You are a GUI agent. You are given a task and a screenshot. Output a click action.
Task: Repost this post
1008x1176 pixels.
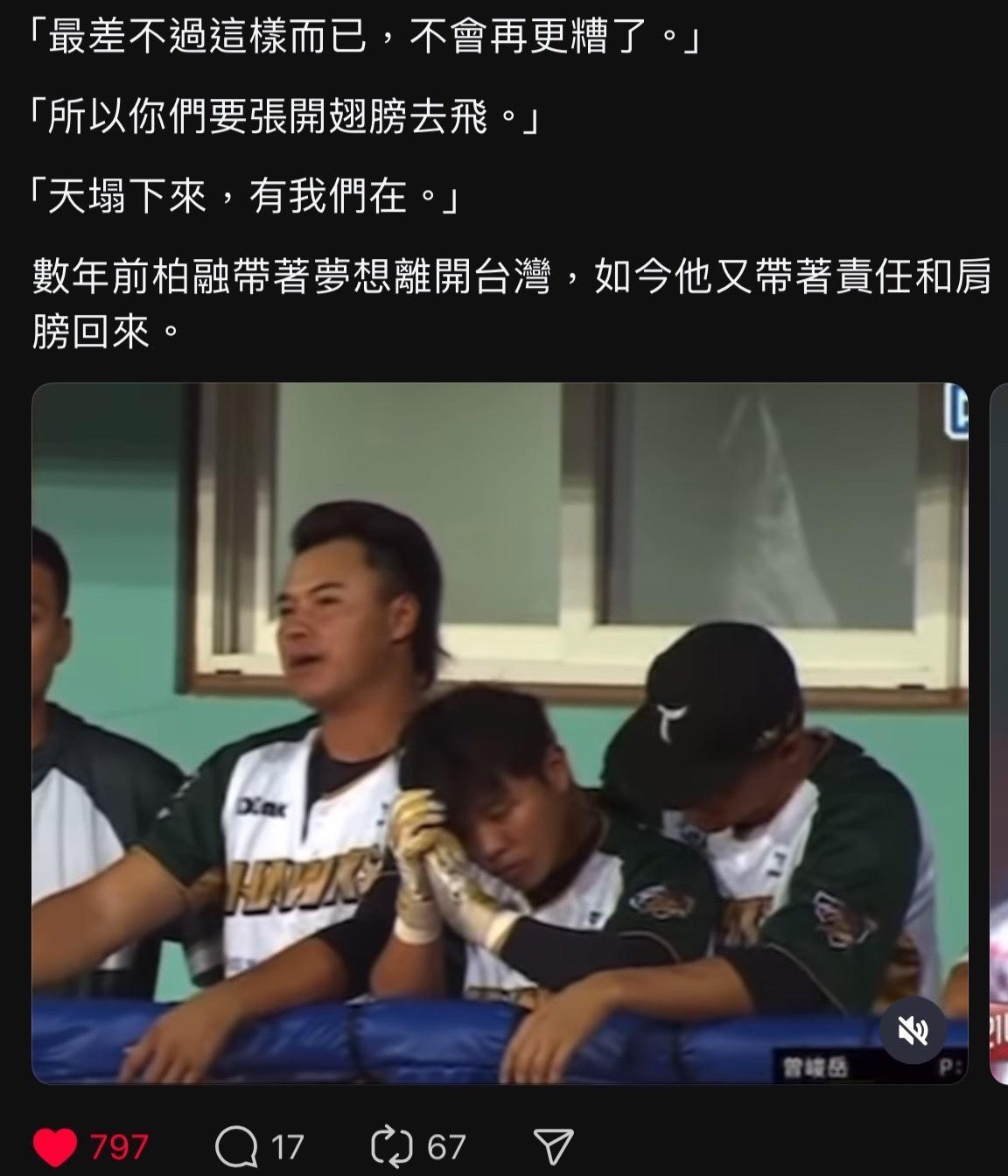tap(391, 1146)
